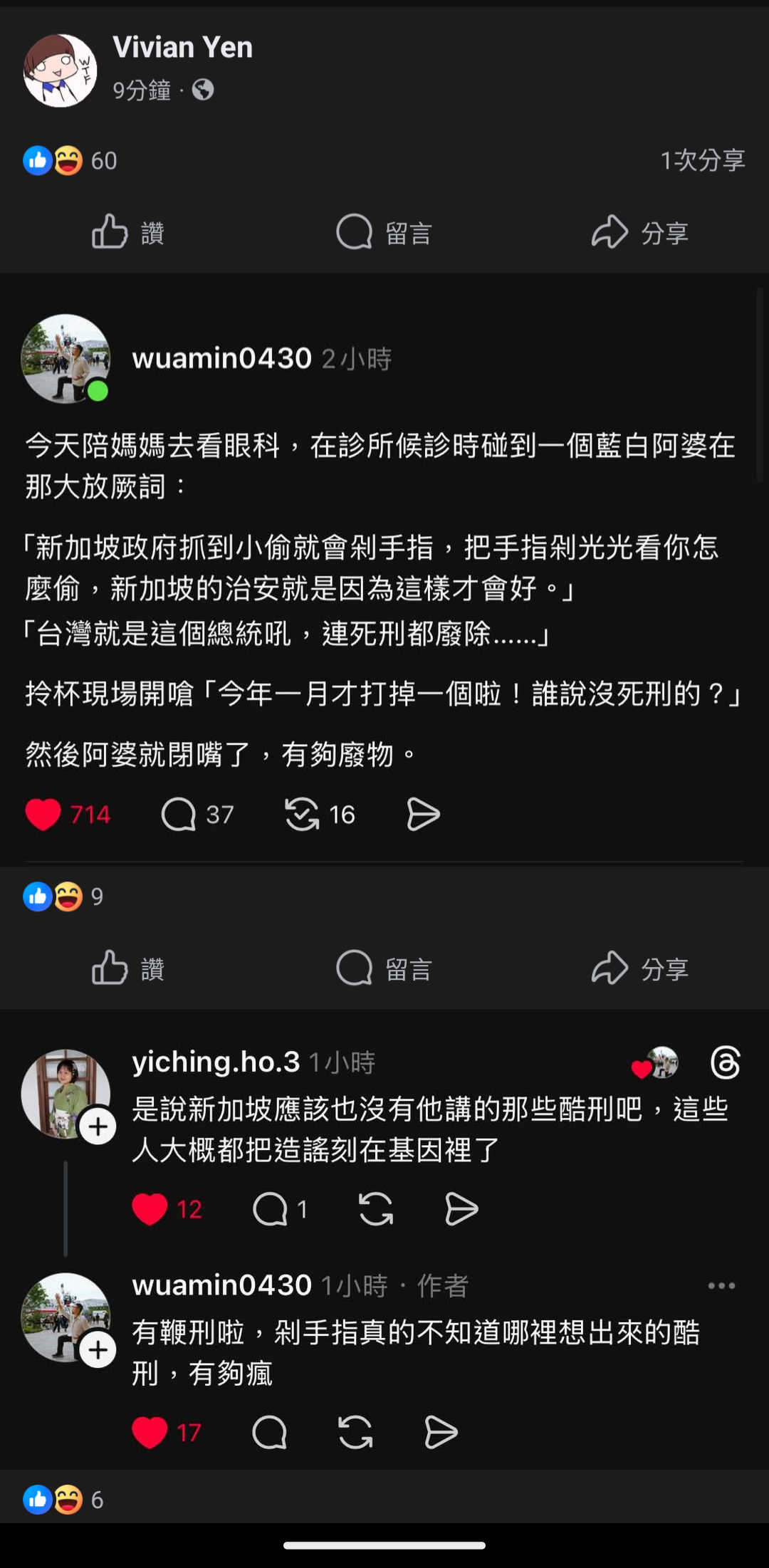
Task: View the 60 reactions list
Action: point(70,161)
